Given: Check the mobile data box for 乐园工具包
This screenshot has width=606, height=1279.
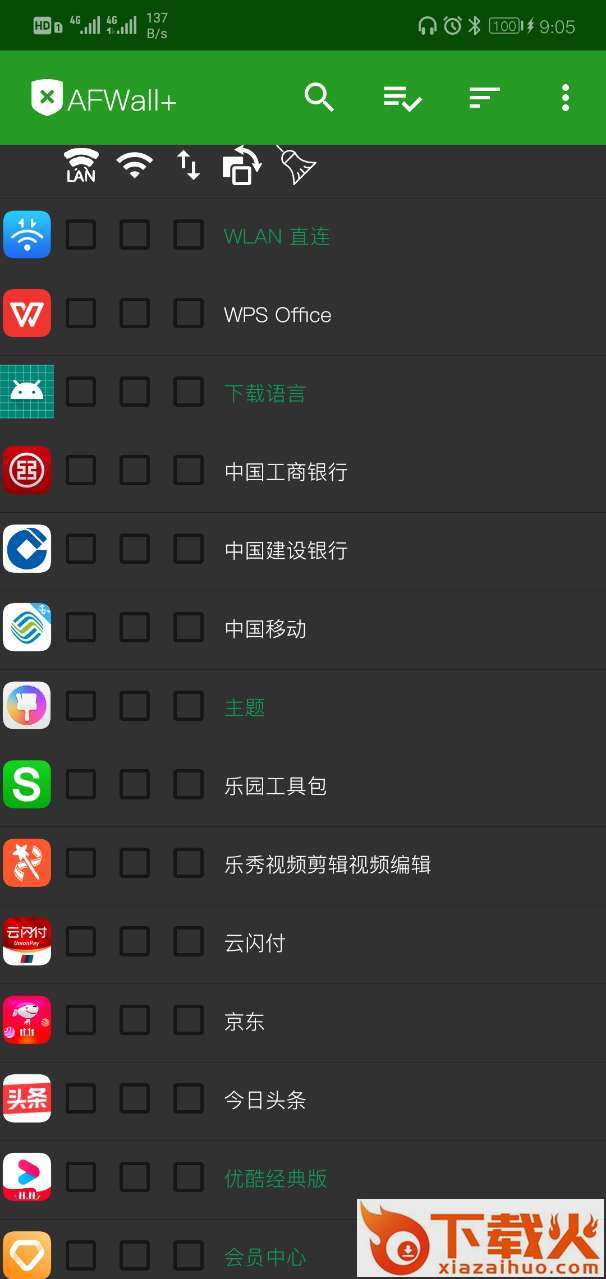Looking at the screenshot, I should (x=189, y=784).
